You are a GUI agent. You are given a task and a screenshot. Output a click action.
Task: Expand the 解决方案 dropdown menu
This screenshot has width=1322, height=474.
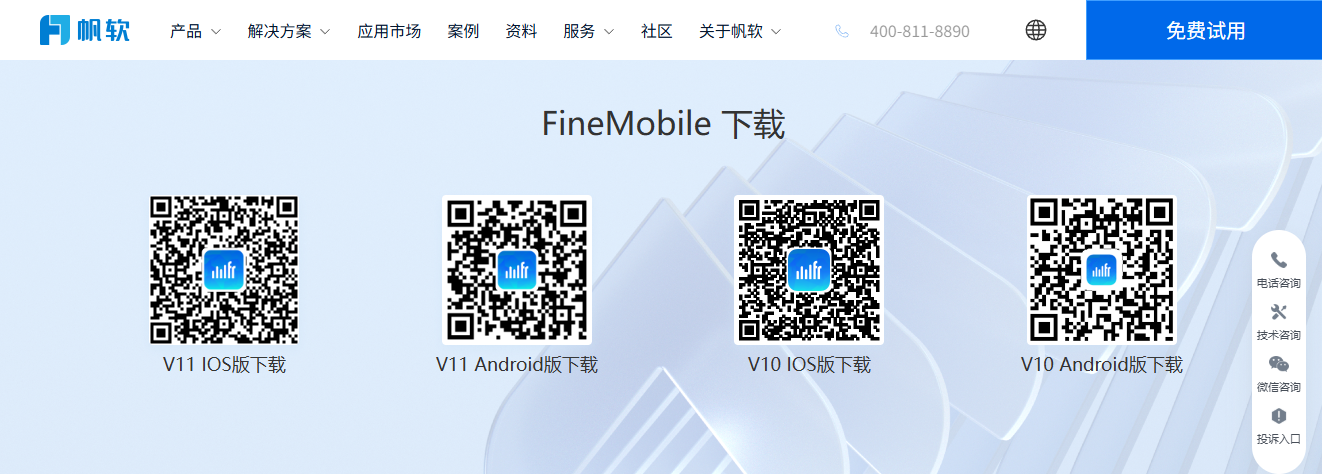click(x=288, y=31)
